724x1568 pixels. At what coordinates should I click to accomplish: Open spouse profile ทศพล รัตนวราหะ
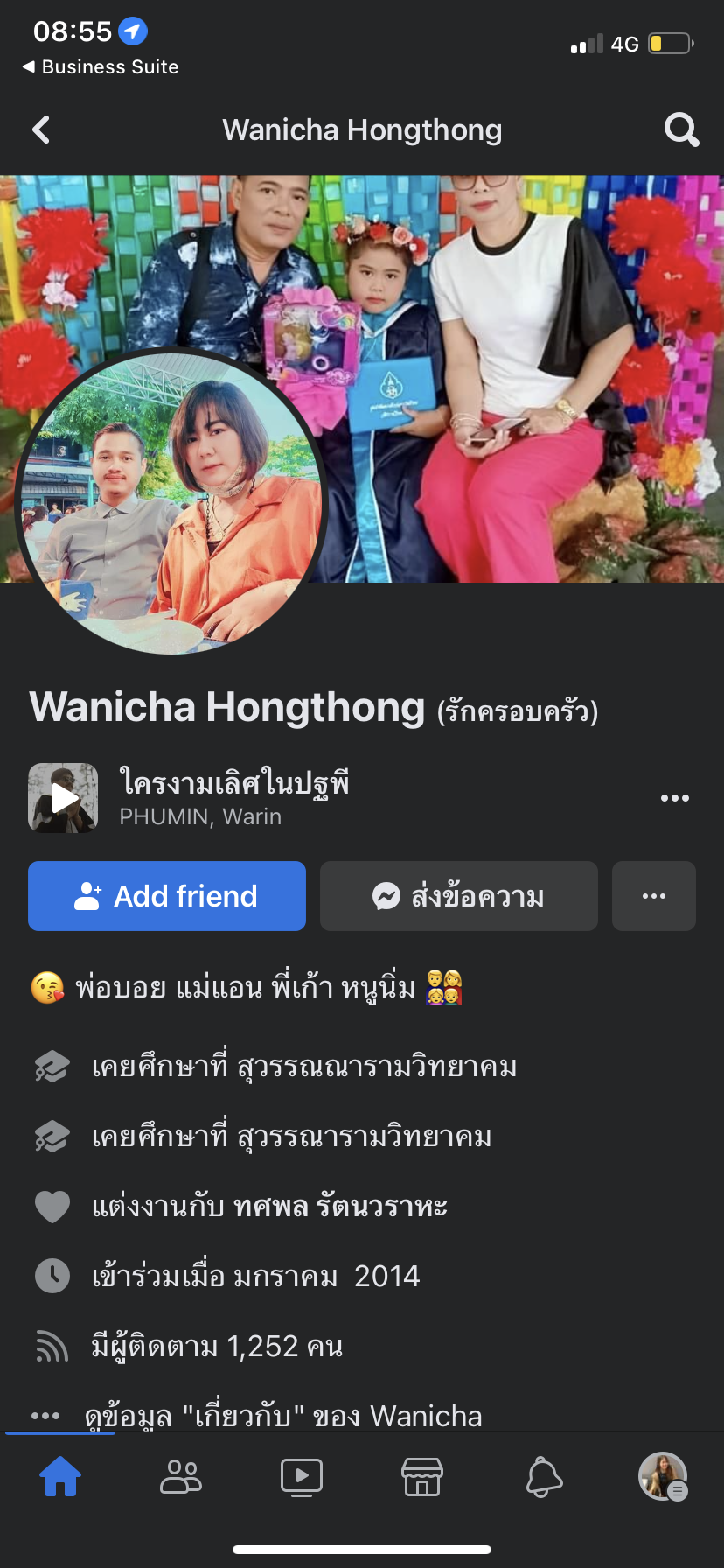(x=340, y=1207)
